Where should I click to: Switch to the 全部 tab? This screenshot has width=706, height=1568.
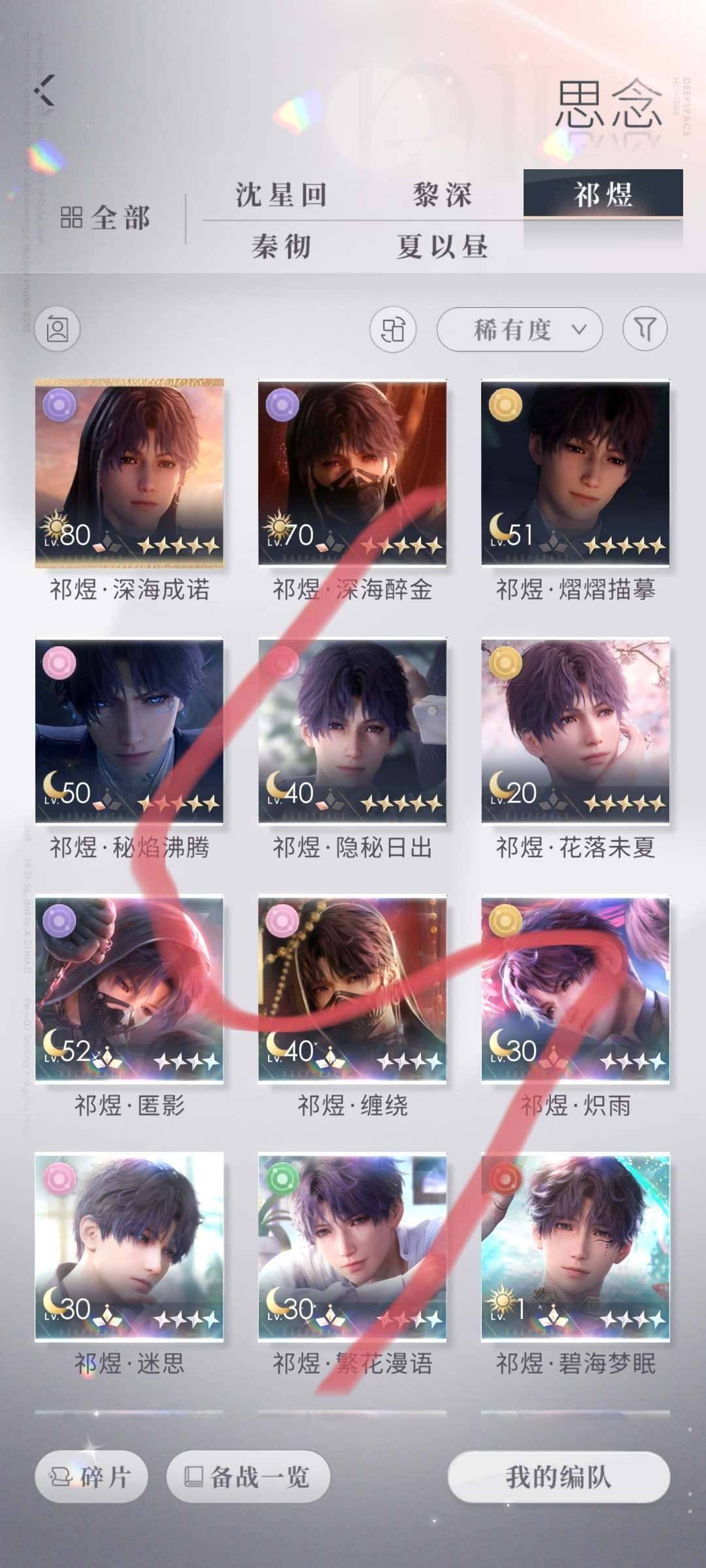[106, 218]
